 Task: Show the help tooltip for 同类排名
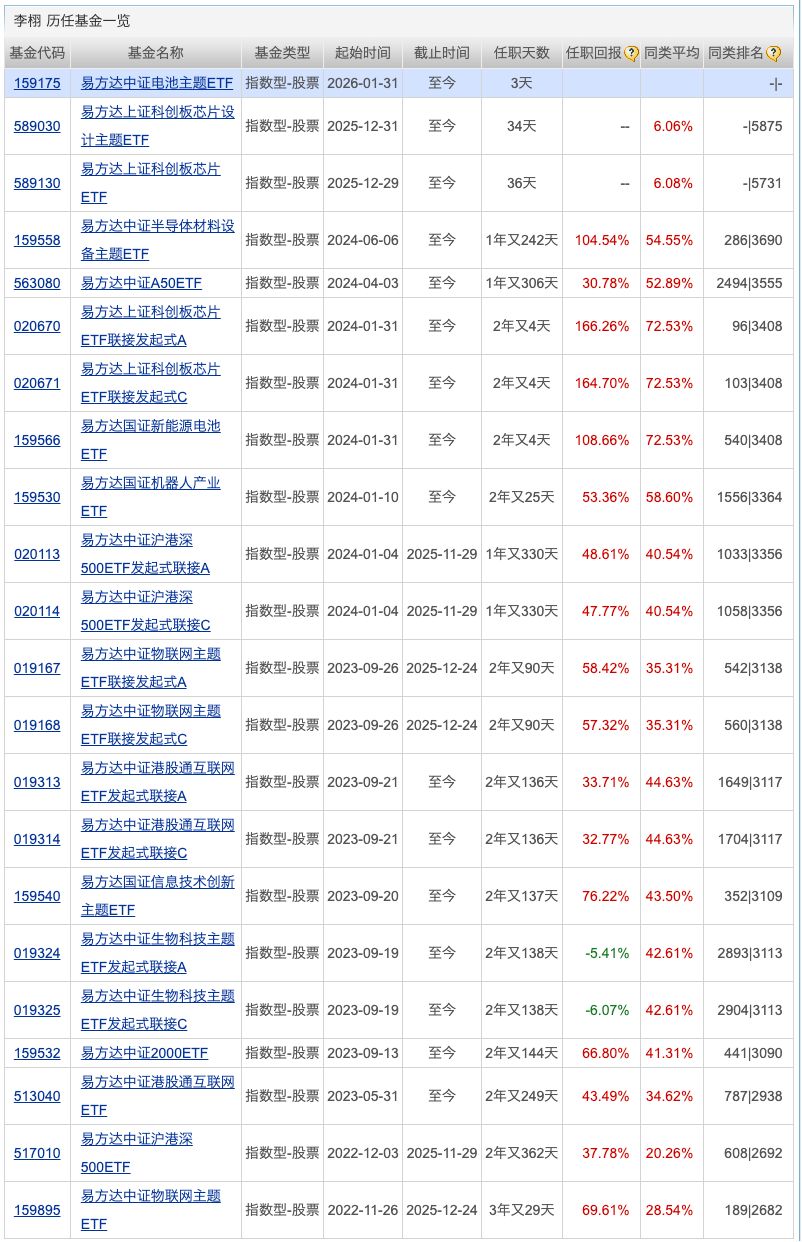point(774,54)
